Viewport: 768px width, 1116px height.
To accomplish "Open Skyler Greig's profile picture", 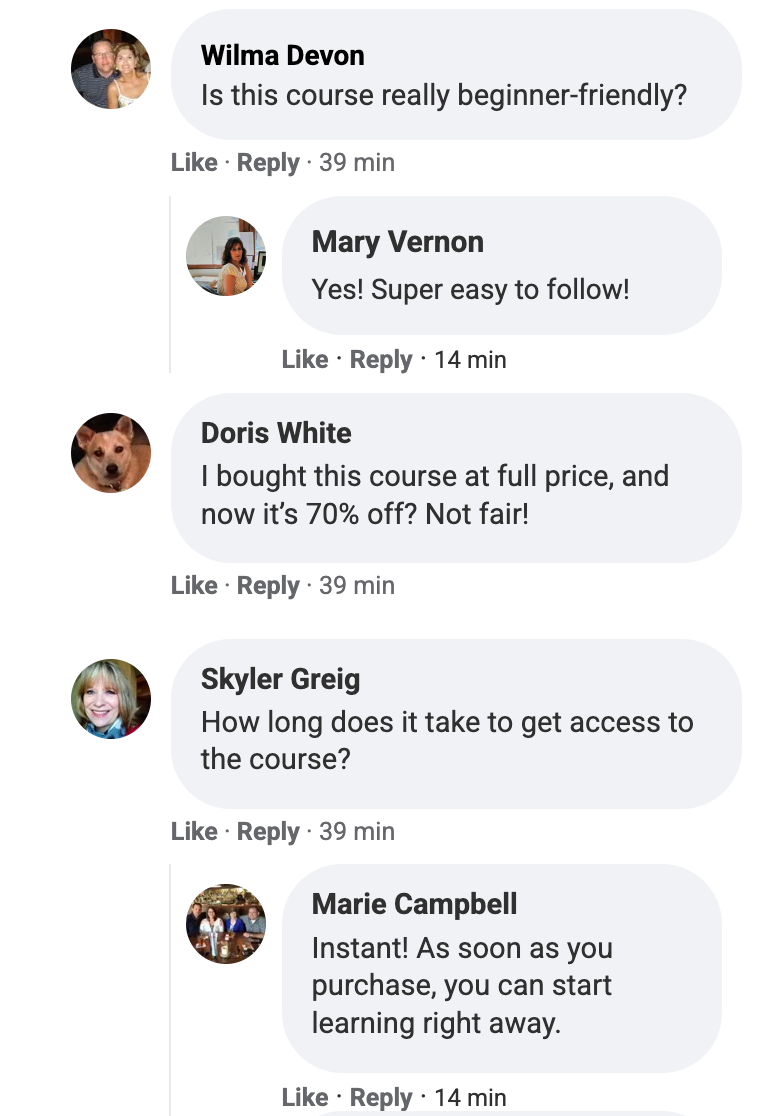I will 111,699.
